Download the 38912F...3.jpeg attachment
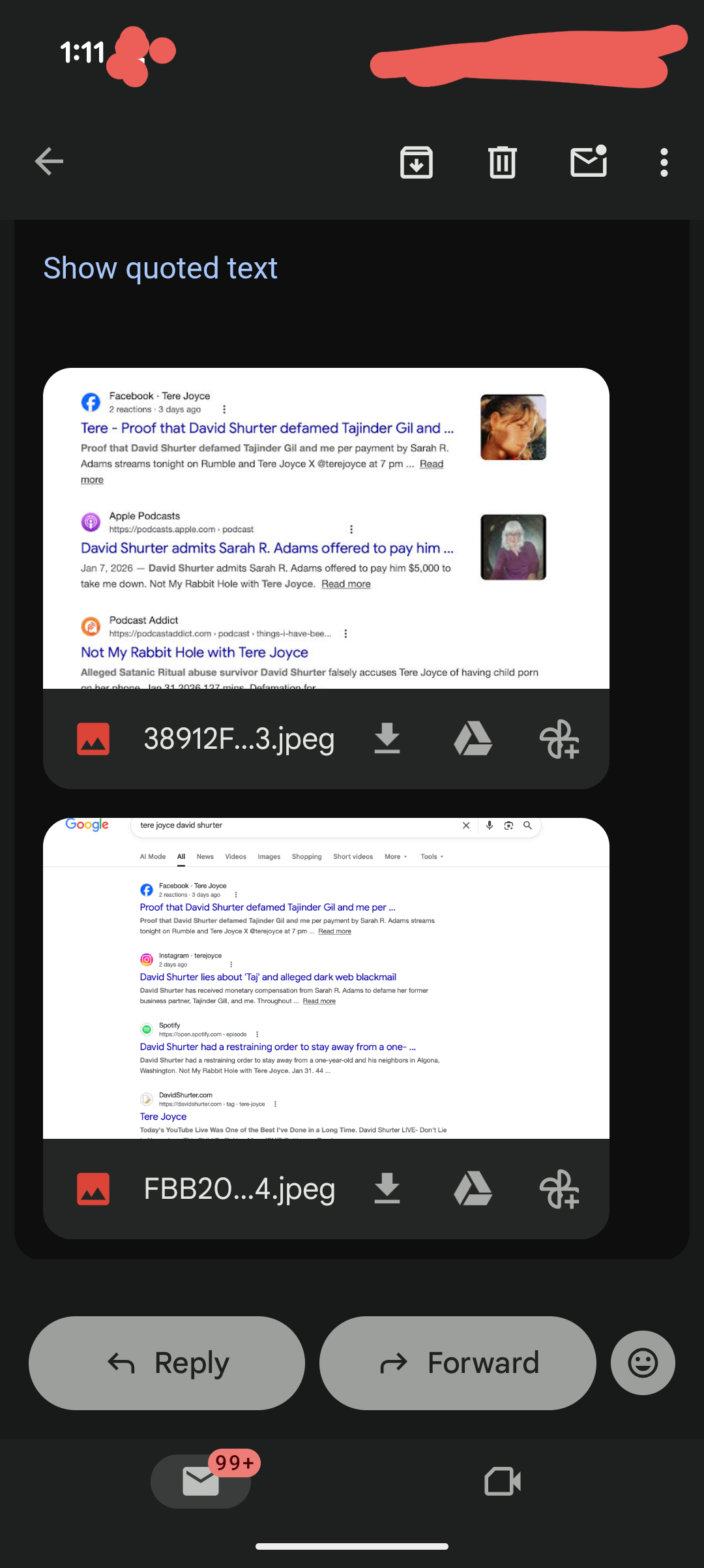Screen dimensions: 704x1568 (x=387, y=739)
